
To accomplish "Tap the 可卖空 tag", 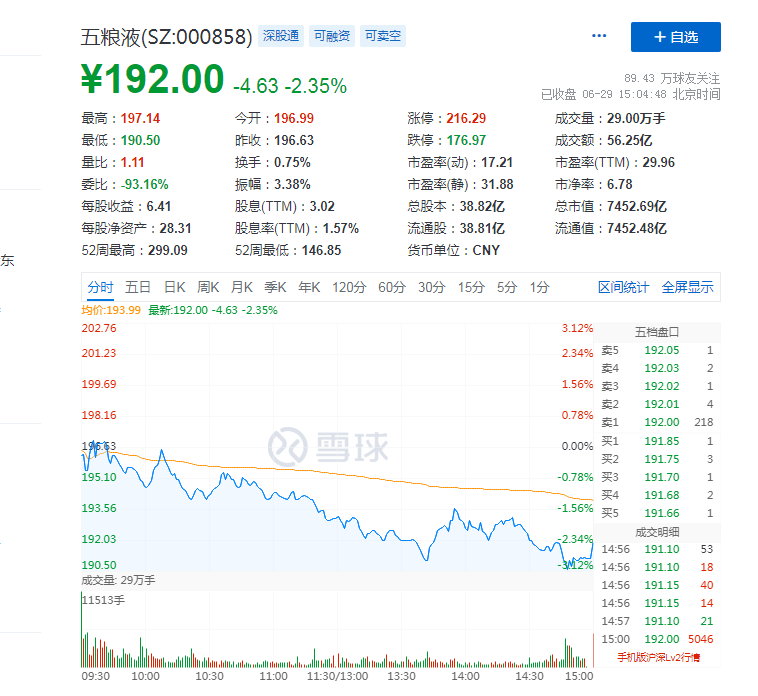I will click(383, 36).
